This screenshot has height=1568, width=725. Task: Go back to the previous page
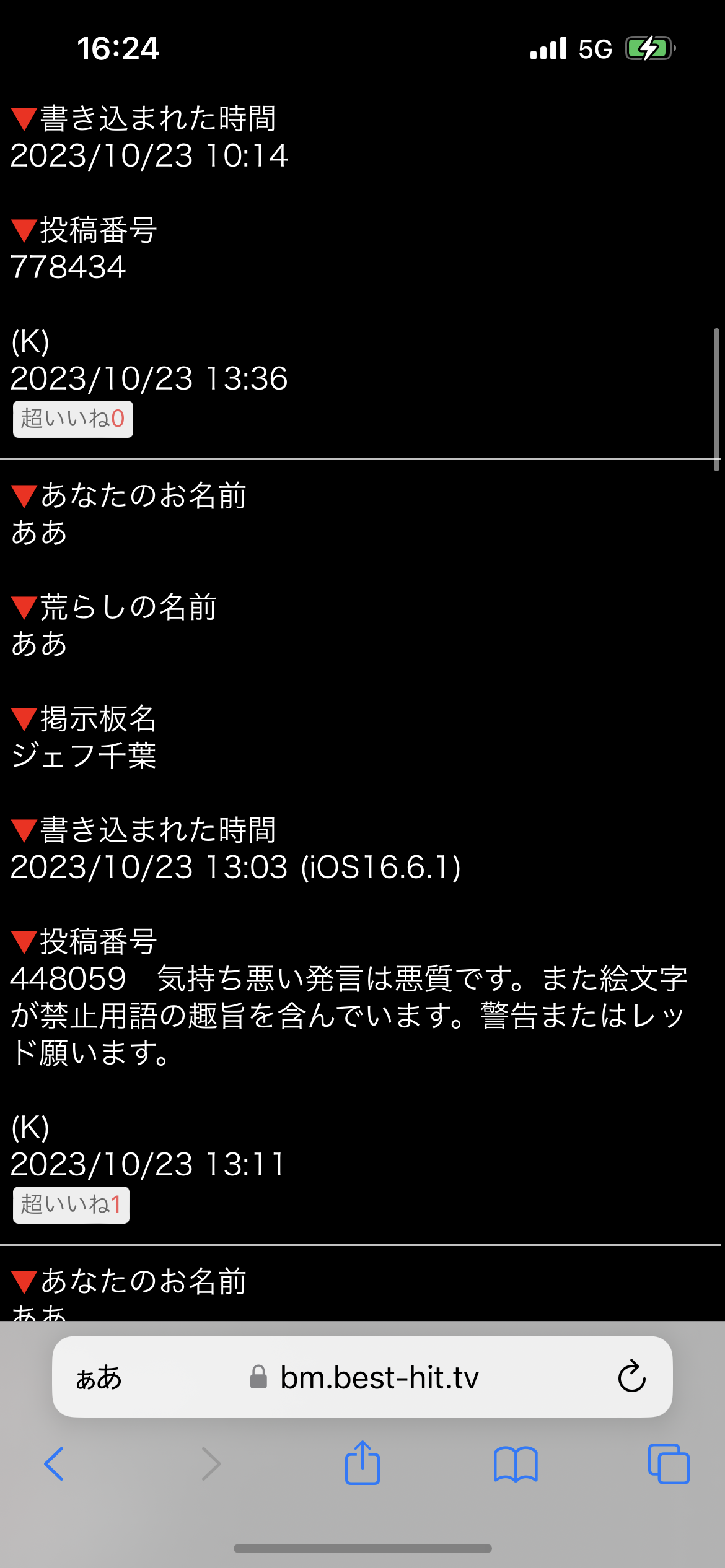(x=54, y=1464)
